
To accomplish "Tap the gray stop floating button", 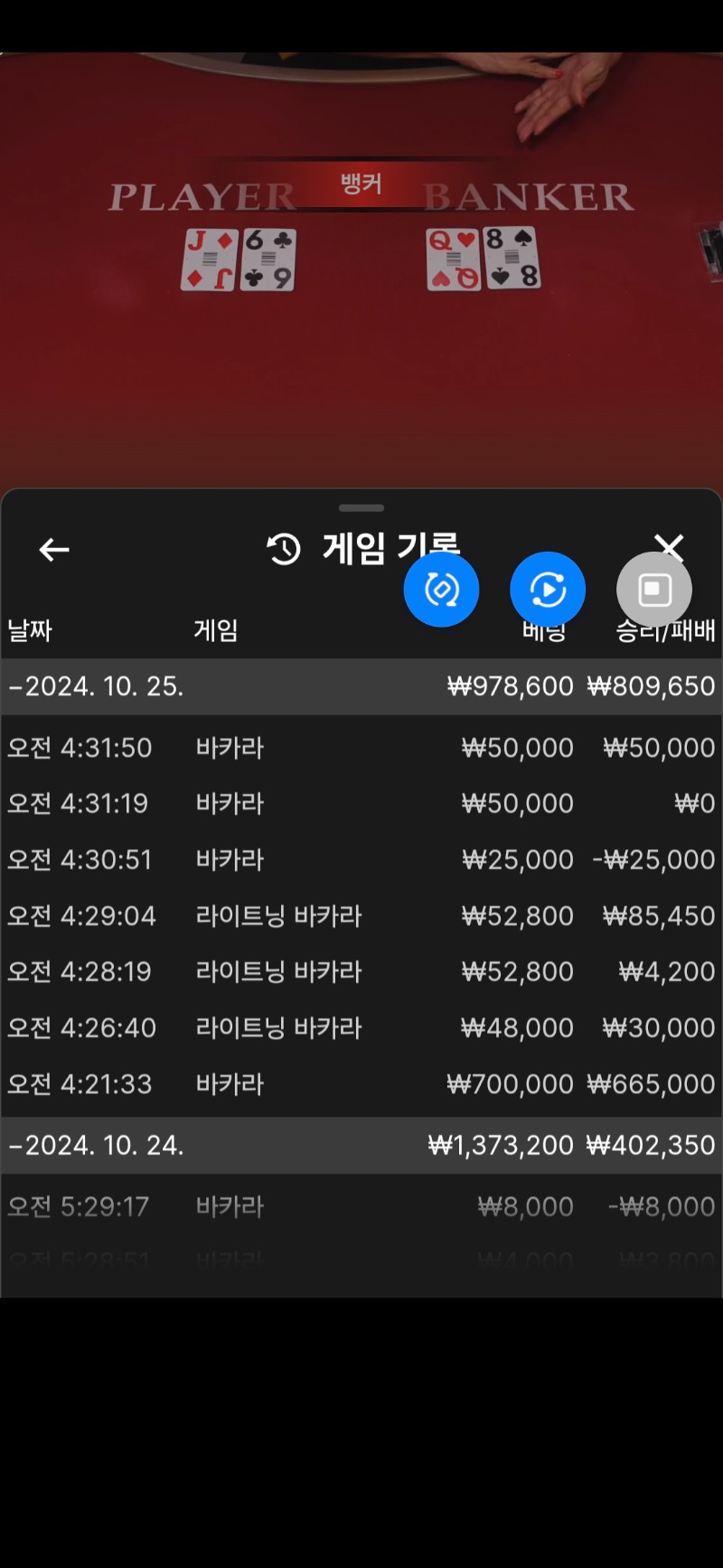I will tap(654, 590).
